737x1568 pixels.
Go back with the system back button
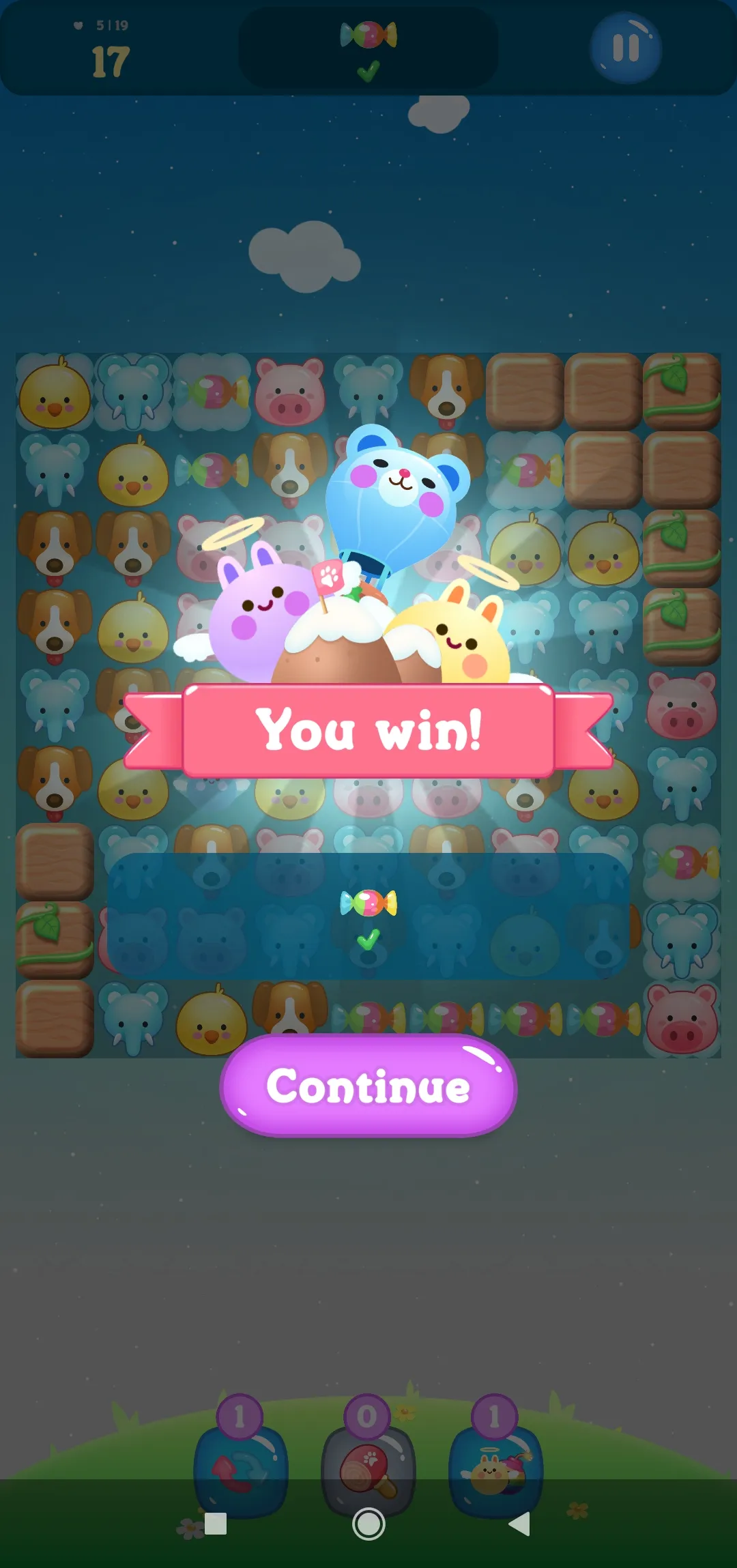[x=520, y=1523]
